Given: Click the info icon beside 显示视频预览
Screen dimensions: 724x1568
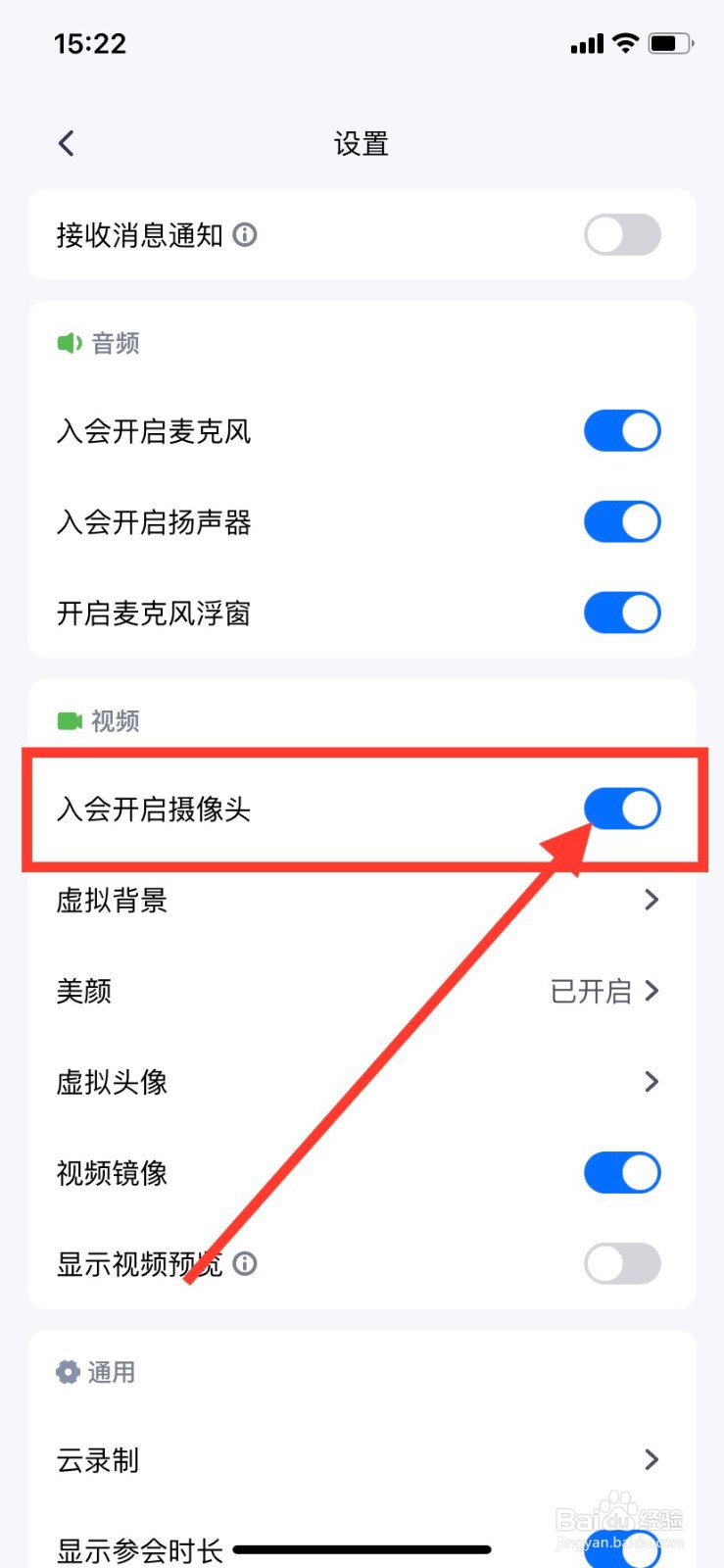Looking at the screenshot, I should tap(244, 1264).
